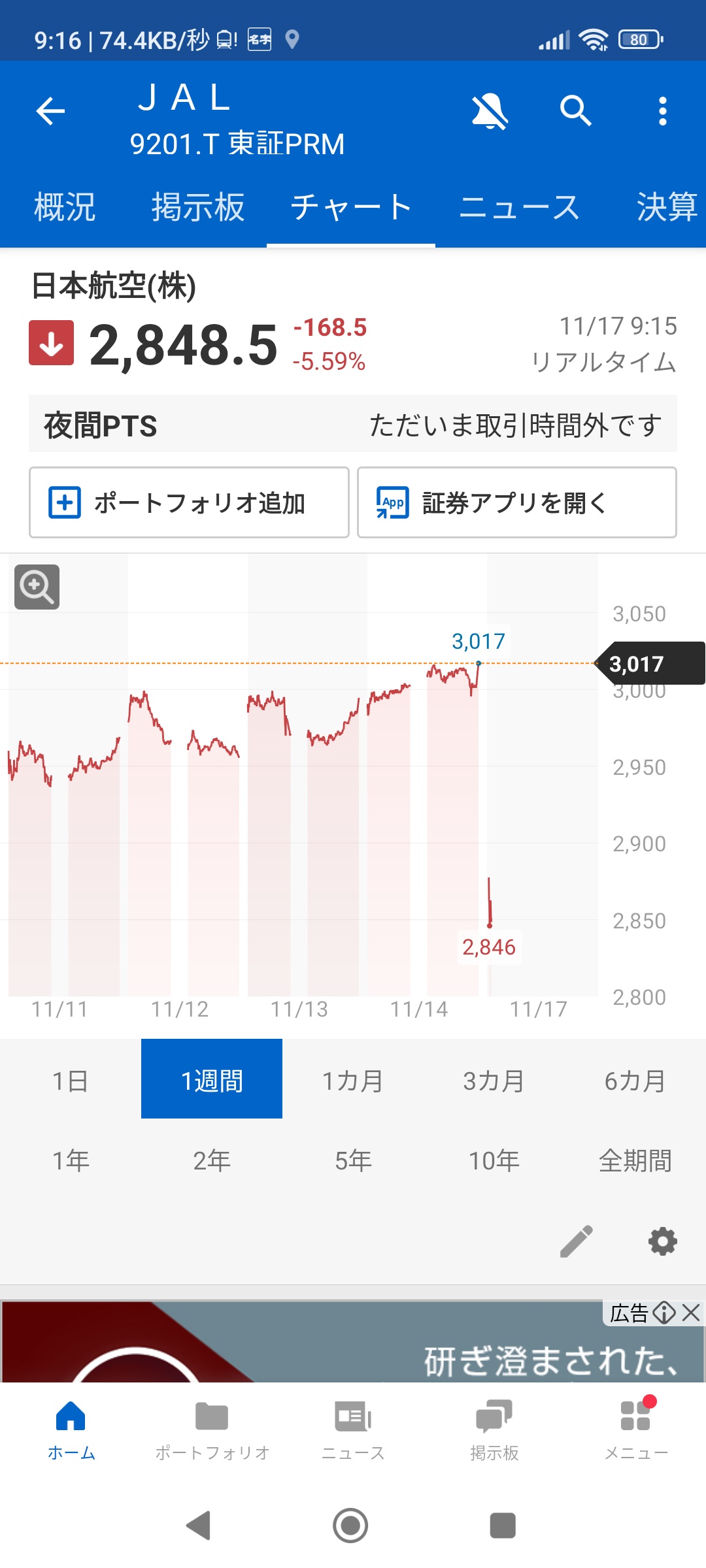Add JAL via ポートフォリオ追加 button
The height and width of the screenshot is (1568, 706).
[x=189, y=502]
